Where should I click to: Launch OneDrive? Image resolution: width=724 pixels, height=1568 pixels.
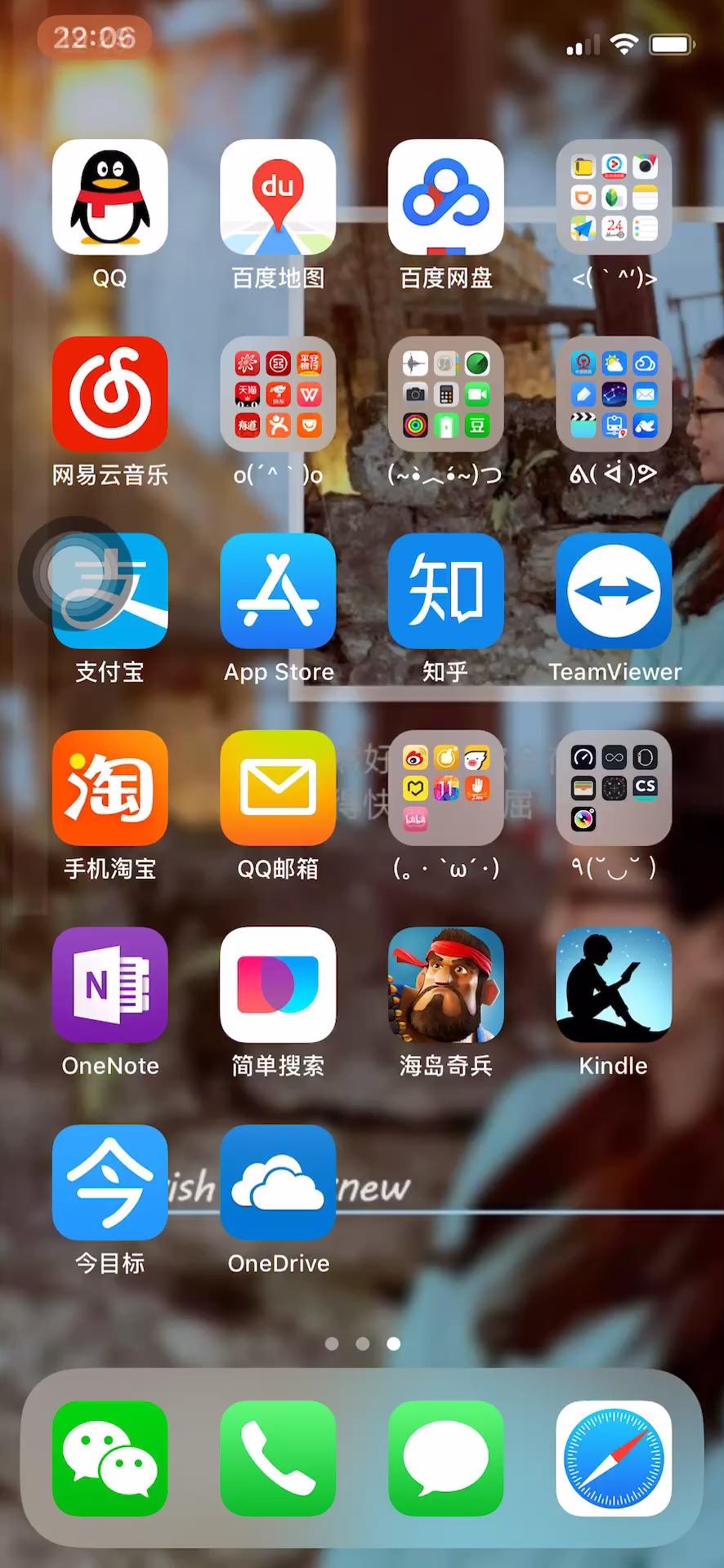click(278, 1183)
